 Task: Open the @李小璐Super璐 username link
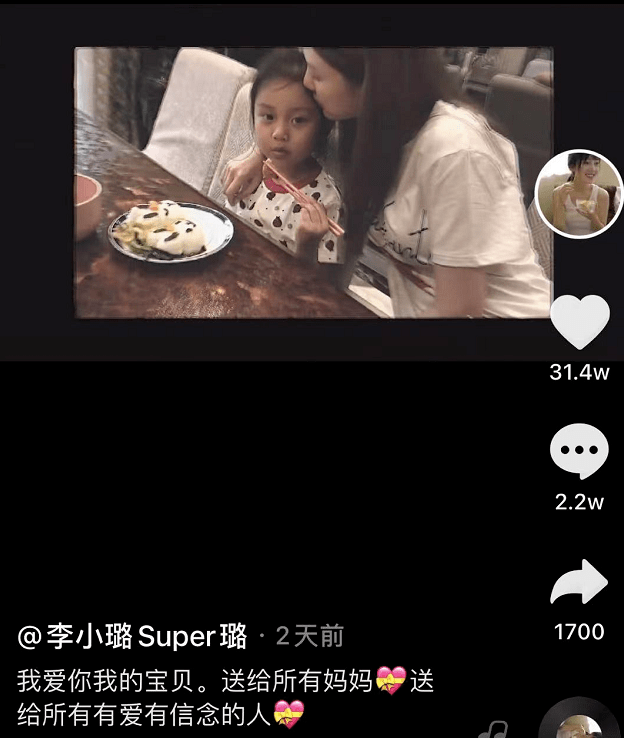pos(132,636)
